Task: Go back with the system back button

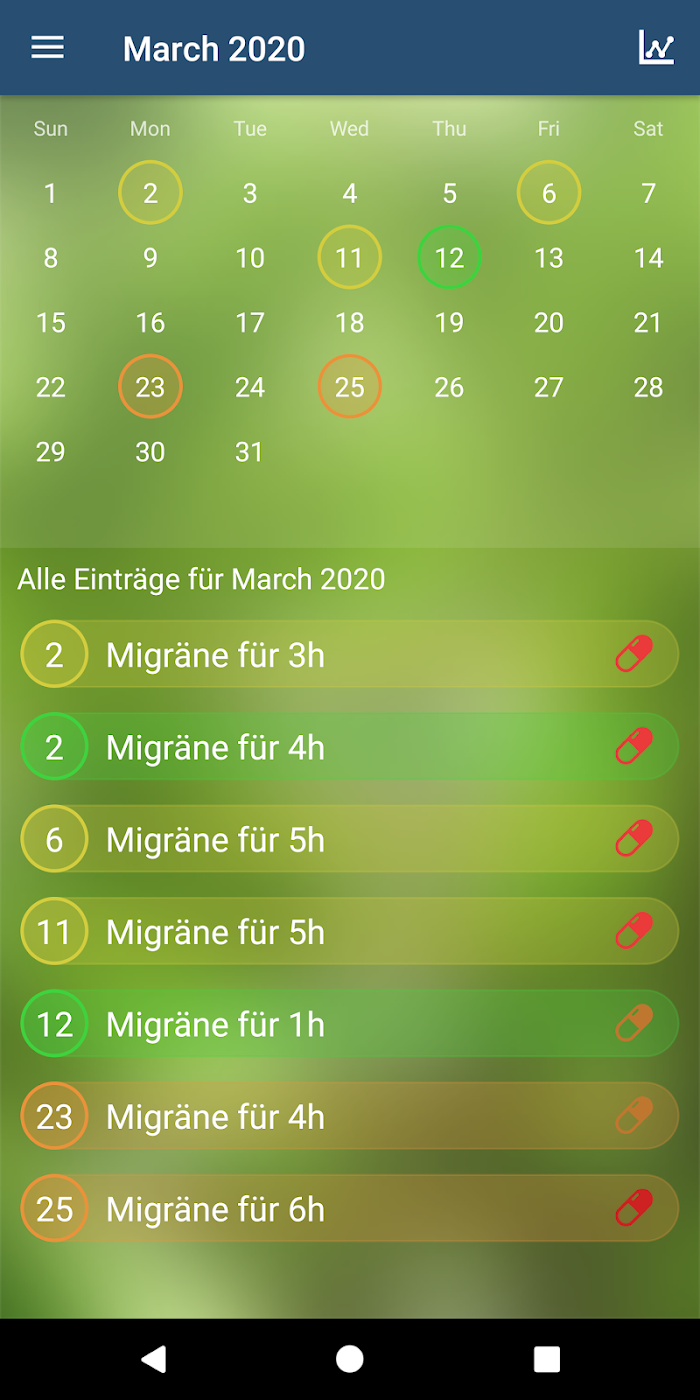Action: coord(153,1358)
